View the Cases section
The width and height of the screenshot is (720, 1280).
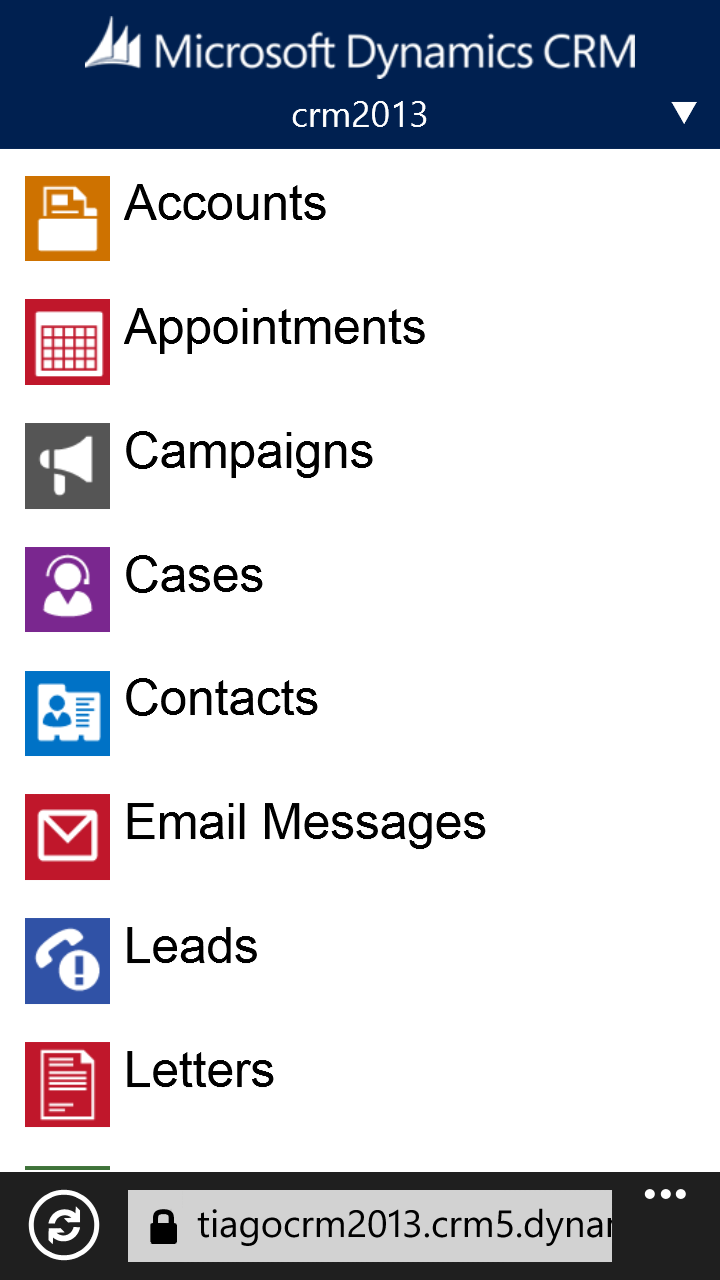194,577
